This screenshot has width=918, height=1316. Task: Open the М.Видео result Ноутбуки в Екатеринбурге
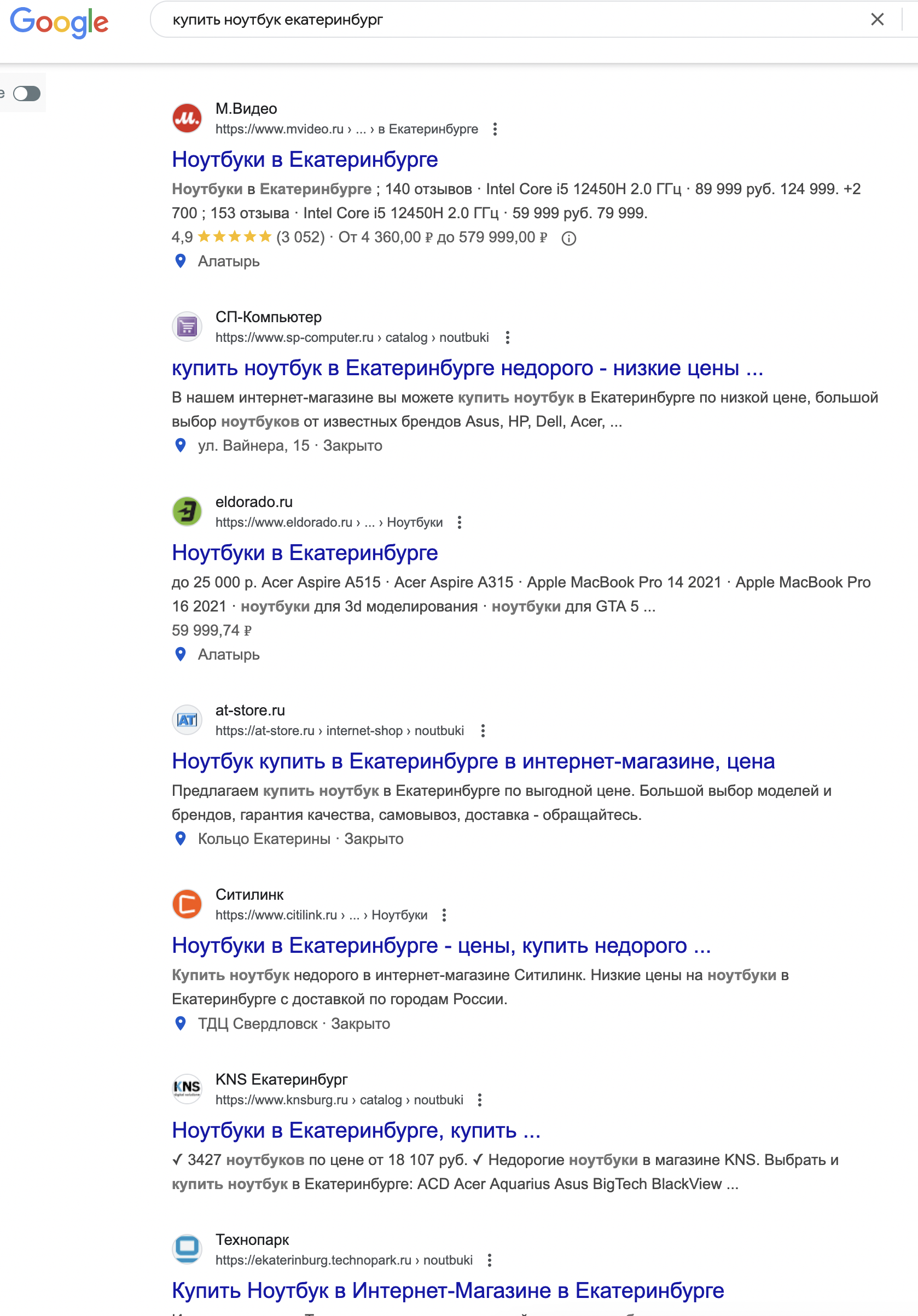pyautogui.click(x=305, y=159)
